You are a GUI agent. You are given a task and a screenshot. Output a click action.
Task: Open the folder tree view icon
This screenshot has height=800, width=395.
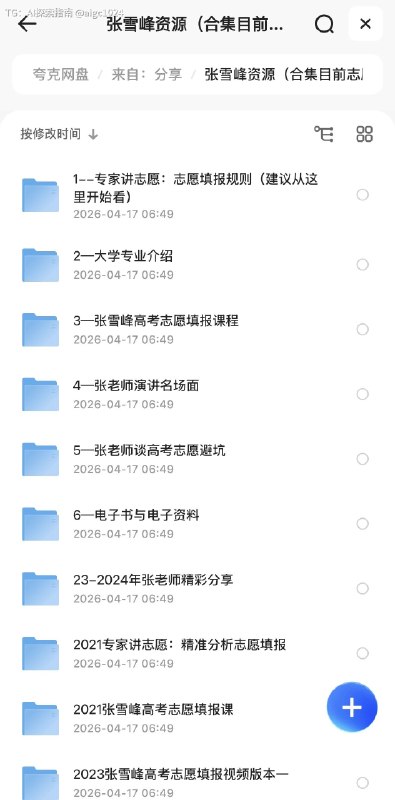click(x=324, y=134)
